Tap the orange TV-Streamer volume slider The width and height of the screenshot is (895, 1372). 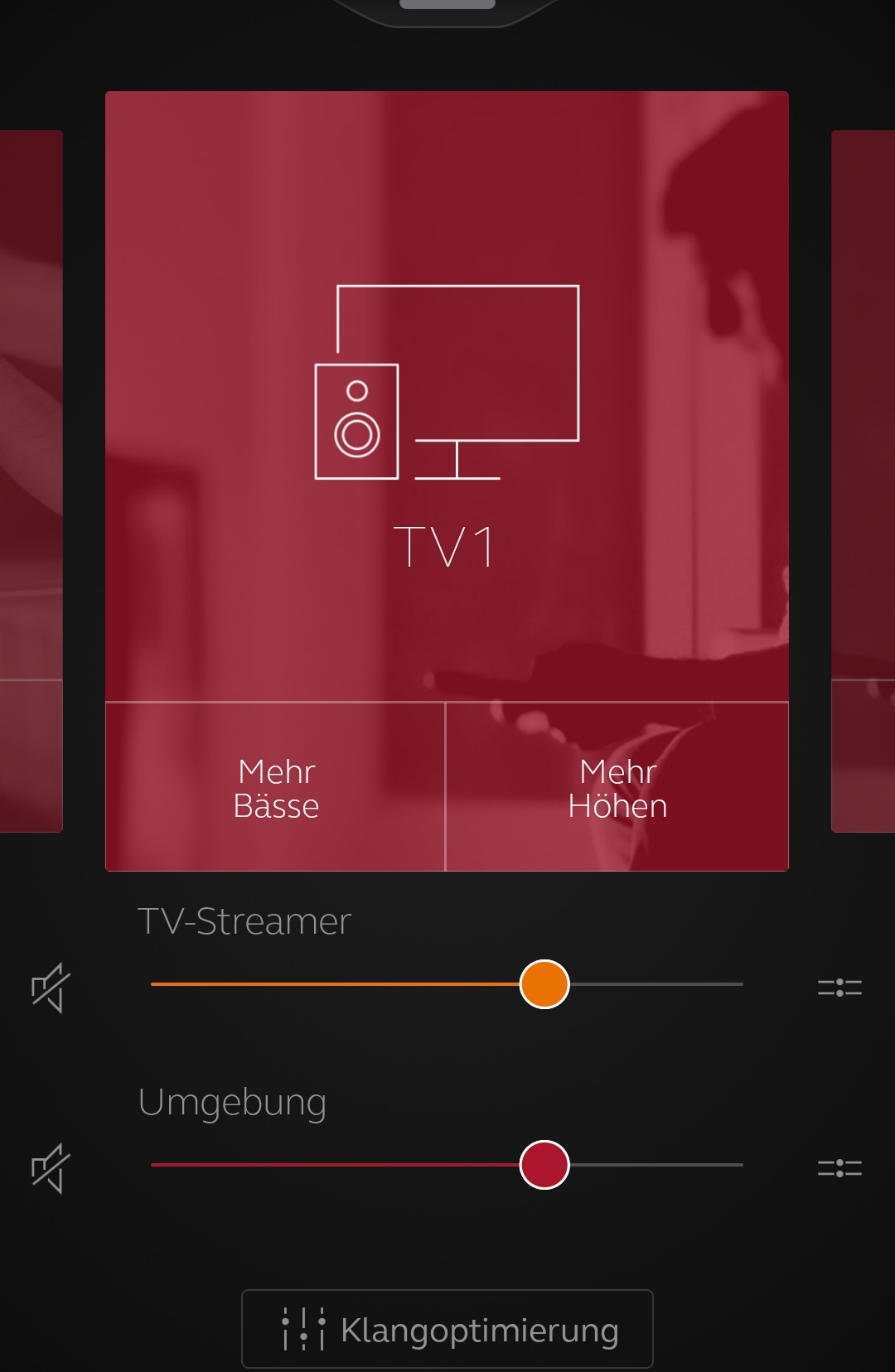tap(544, 984)
